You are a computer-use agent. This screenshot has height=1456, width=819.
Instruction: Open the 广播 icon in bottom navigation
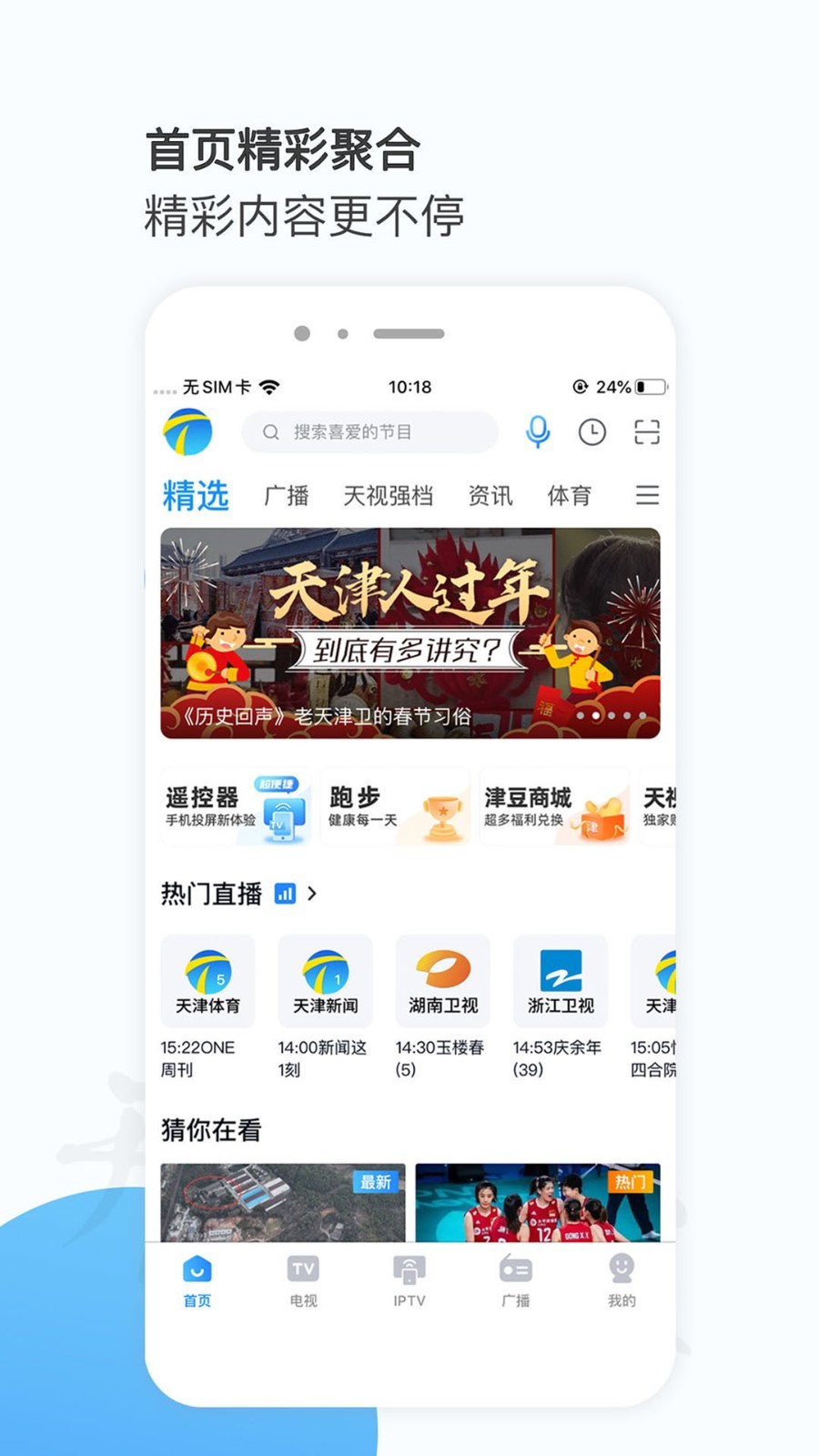[515, 1279]
